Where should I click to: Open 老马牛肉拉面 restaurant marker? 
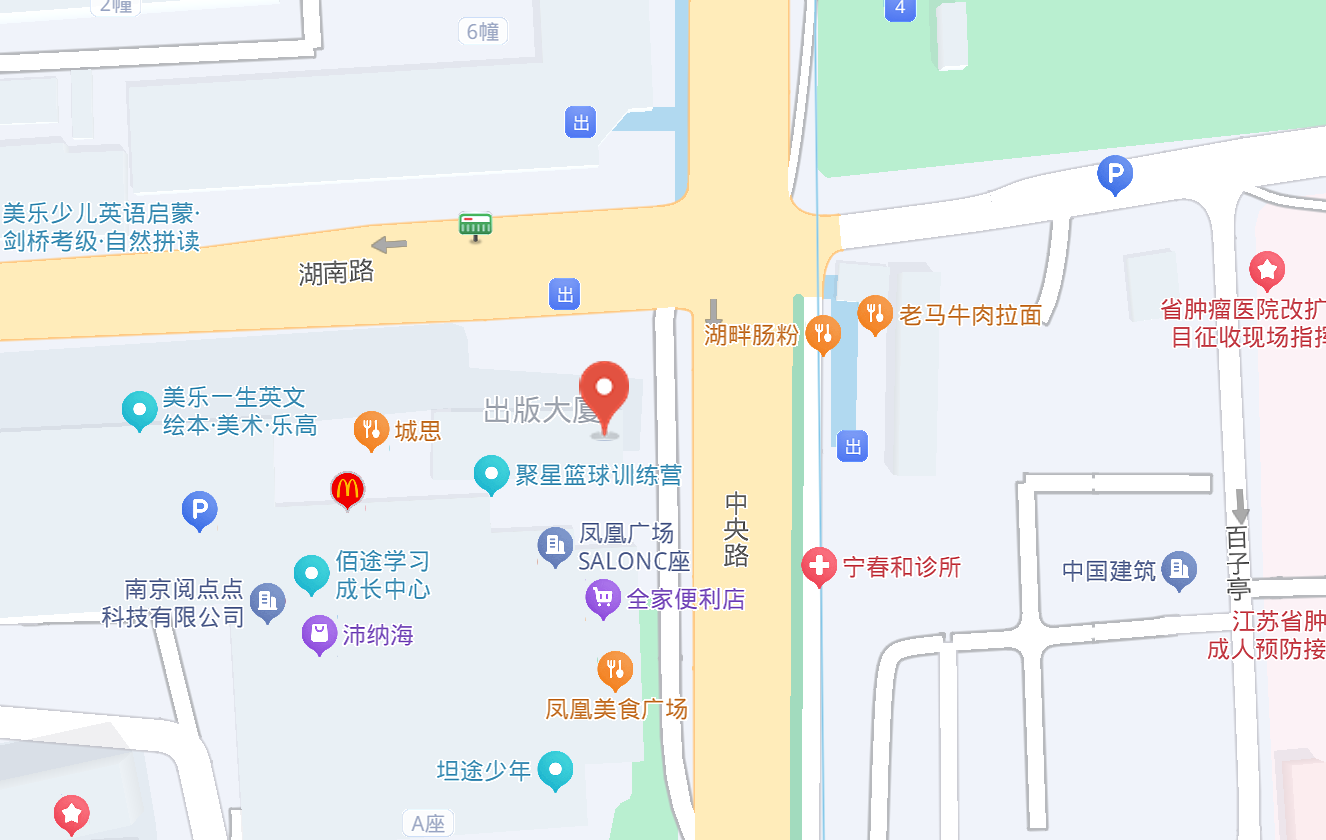(875, 315)
